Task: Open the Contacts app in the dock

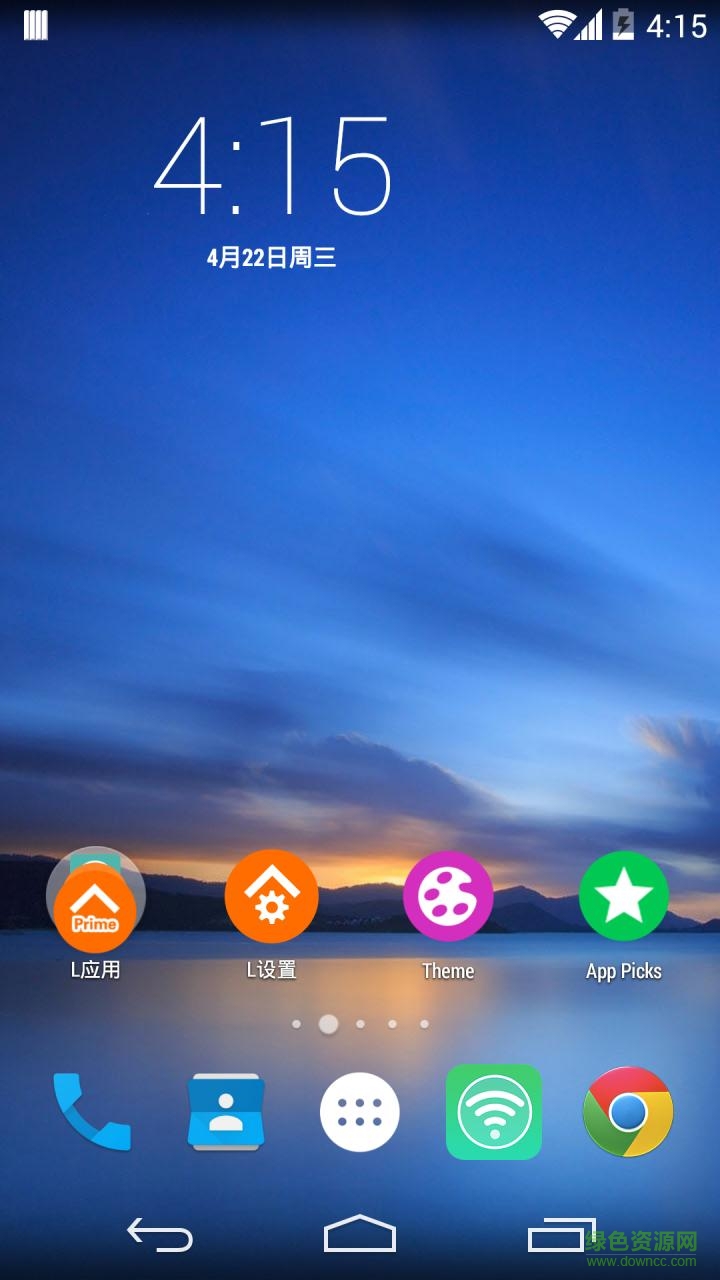Action: pyautogui.click(x=226, y=1111)
